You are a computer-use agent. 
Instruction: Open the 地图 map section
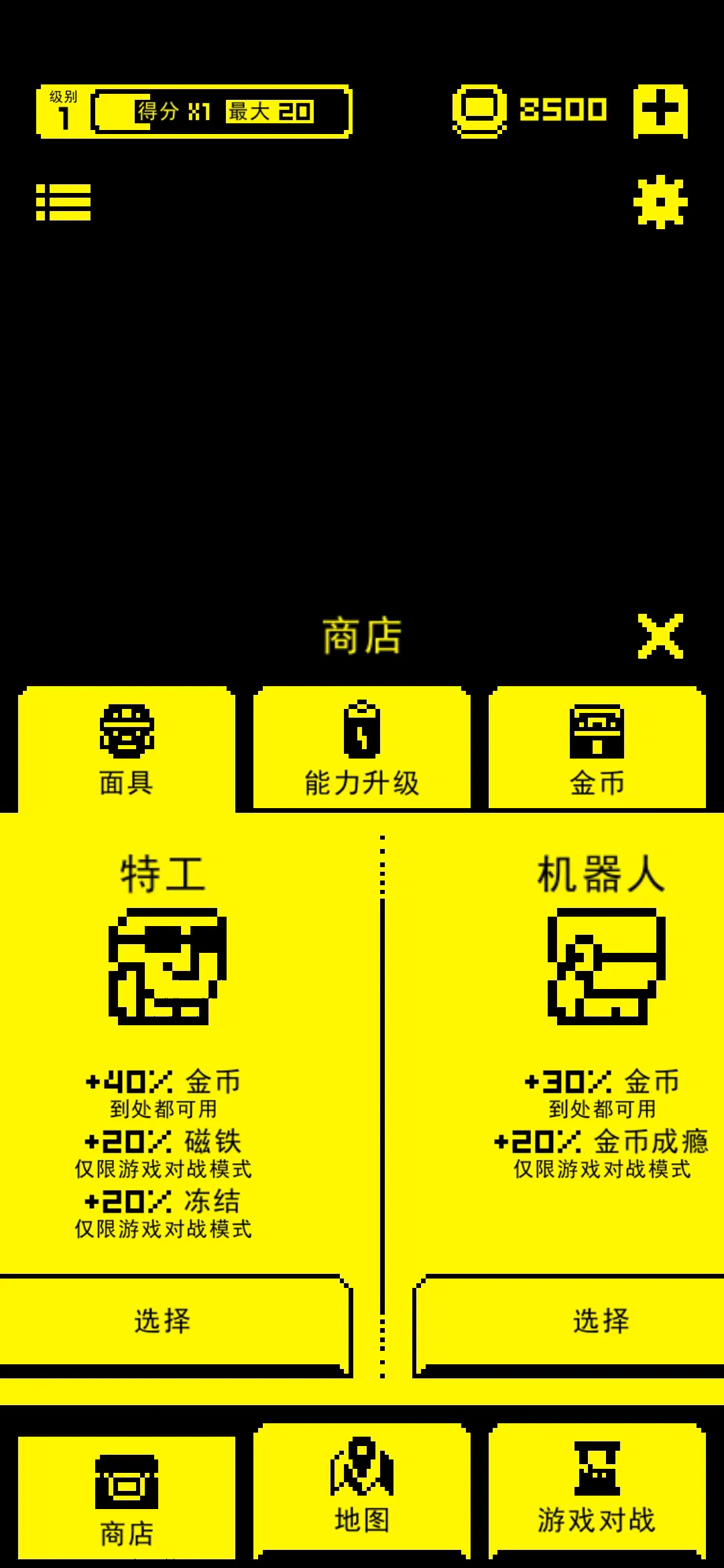click(x=362, y=1491)
